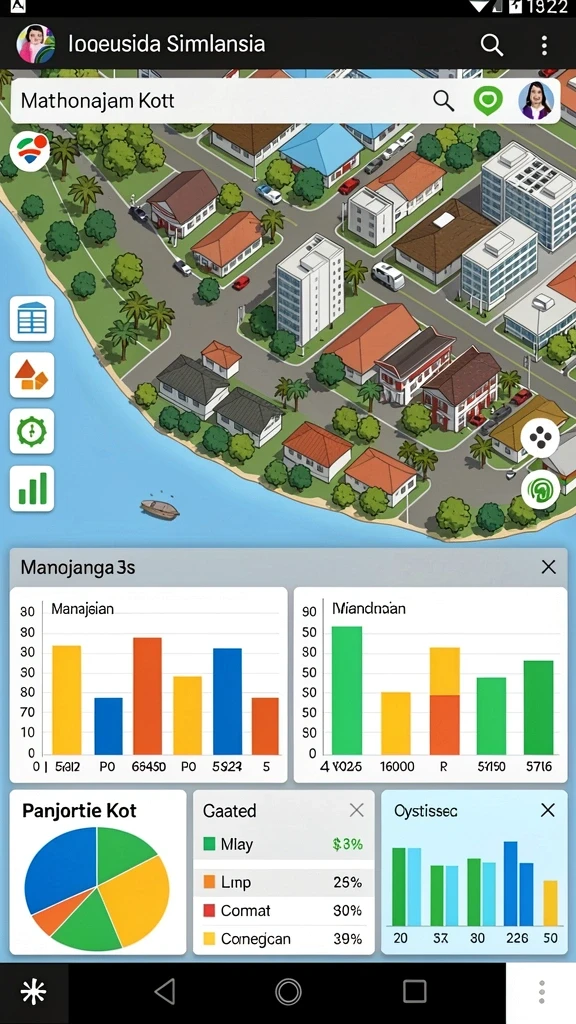The width and height of the screenshot is (576, 1024).
Task: Go back with the system back button
Action: pos(165,991)
